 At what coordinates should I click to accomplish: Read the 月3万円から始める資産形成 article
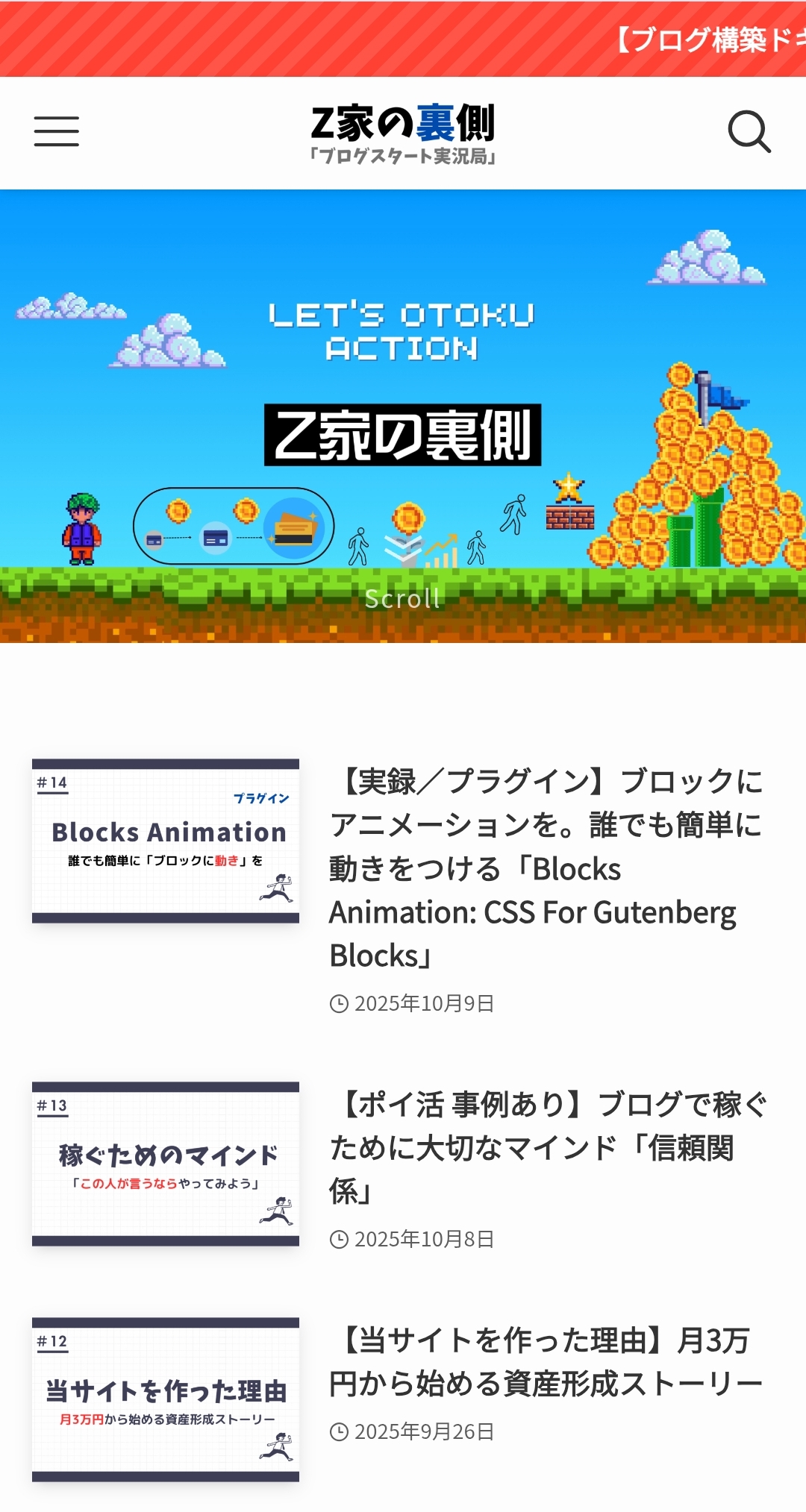tap(545, 1361)
